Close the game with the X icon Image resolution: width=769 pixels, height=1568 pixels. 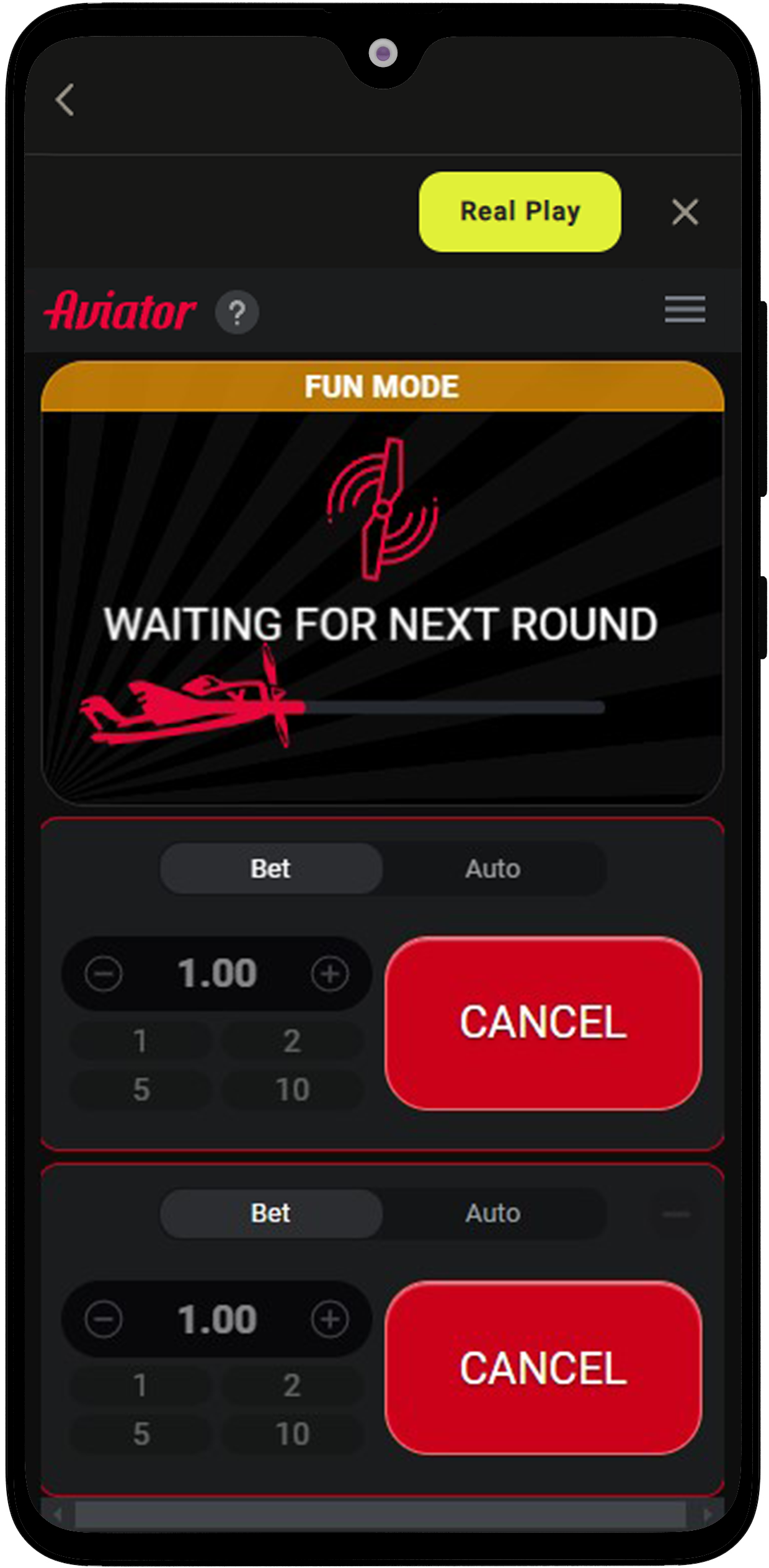coord(685,212)
